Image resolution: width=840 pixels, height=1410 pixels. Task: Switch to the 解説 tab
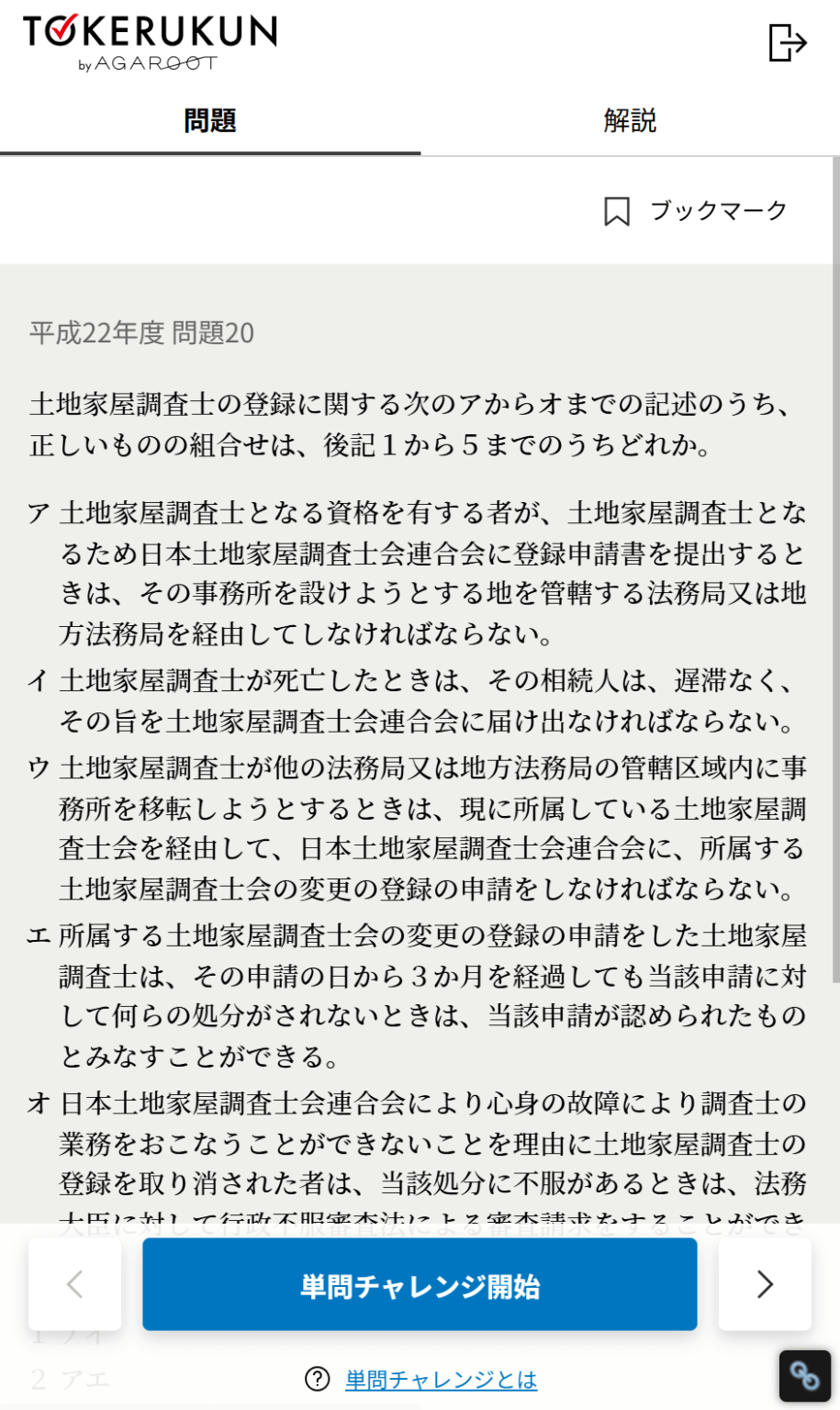pyautogui.click(x=630, y=121)
